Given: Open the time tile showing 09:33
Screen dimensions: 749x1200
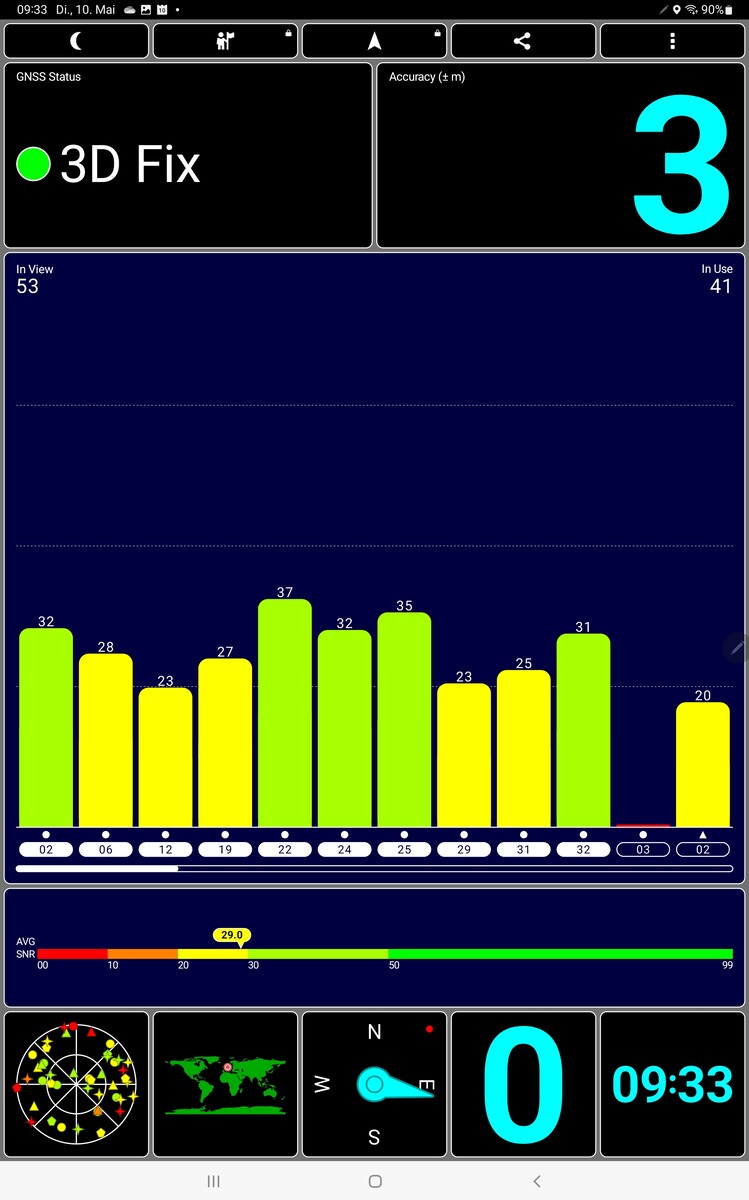Looking at the screenshot, I should click(672, 1084).
